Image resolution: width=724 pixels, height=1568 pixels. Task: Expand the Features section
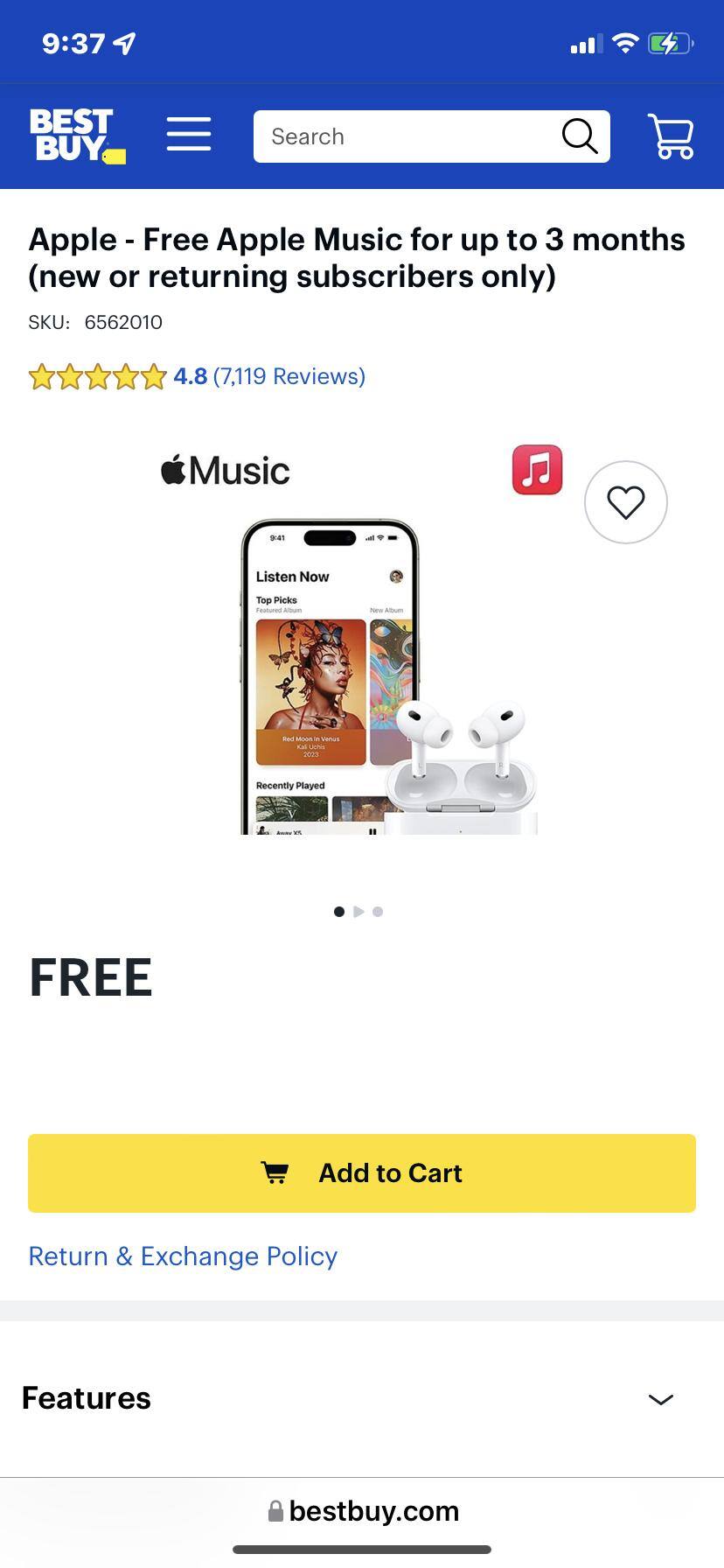click(x=660, y=1399)
